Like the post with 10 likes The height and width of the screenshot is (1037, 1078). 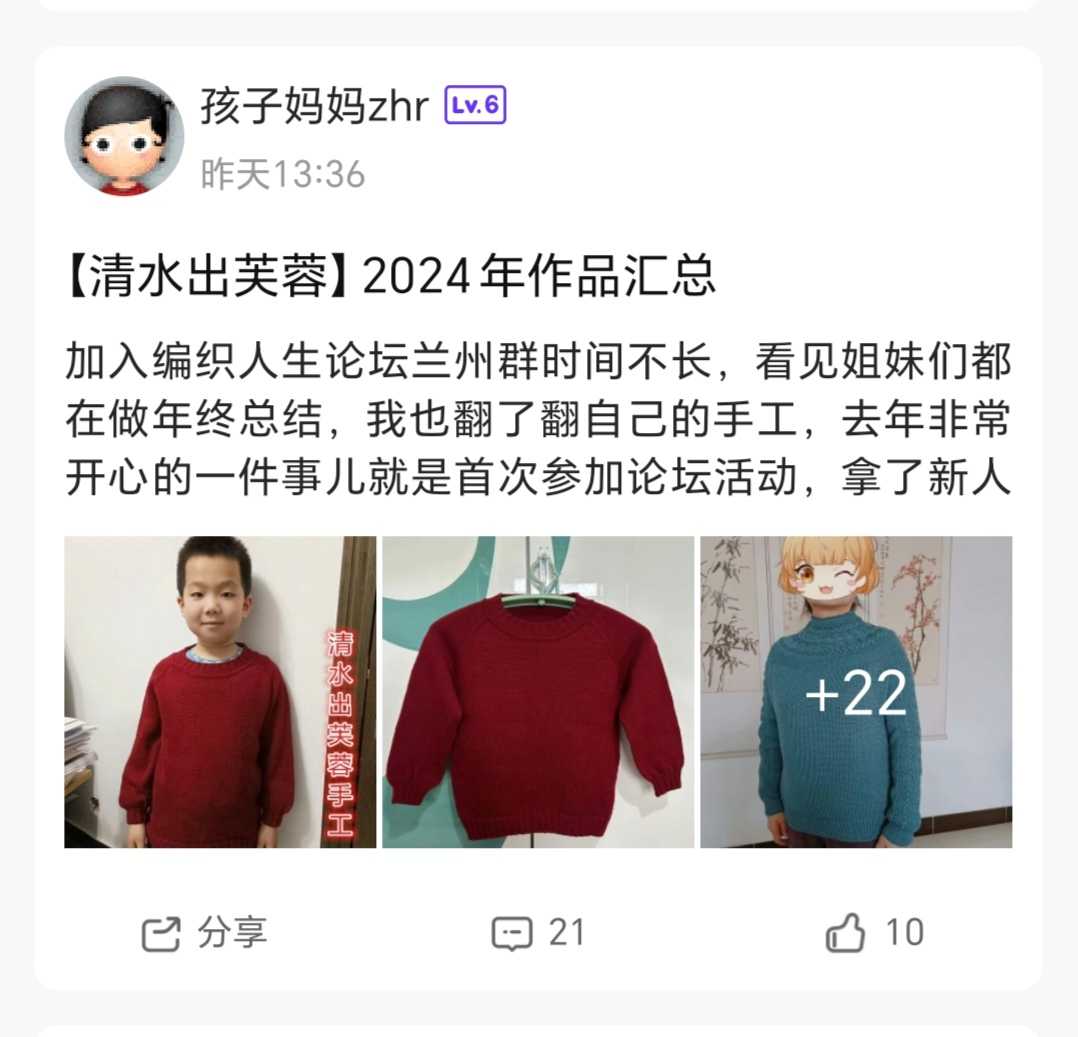[x=874, y=933]
